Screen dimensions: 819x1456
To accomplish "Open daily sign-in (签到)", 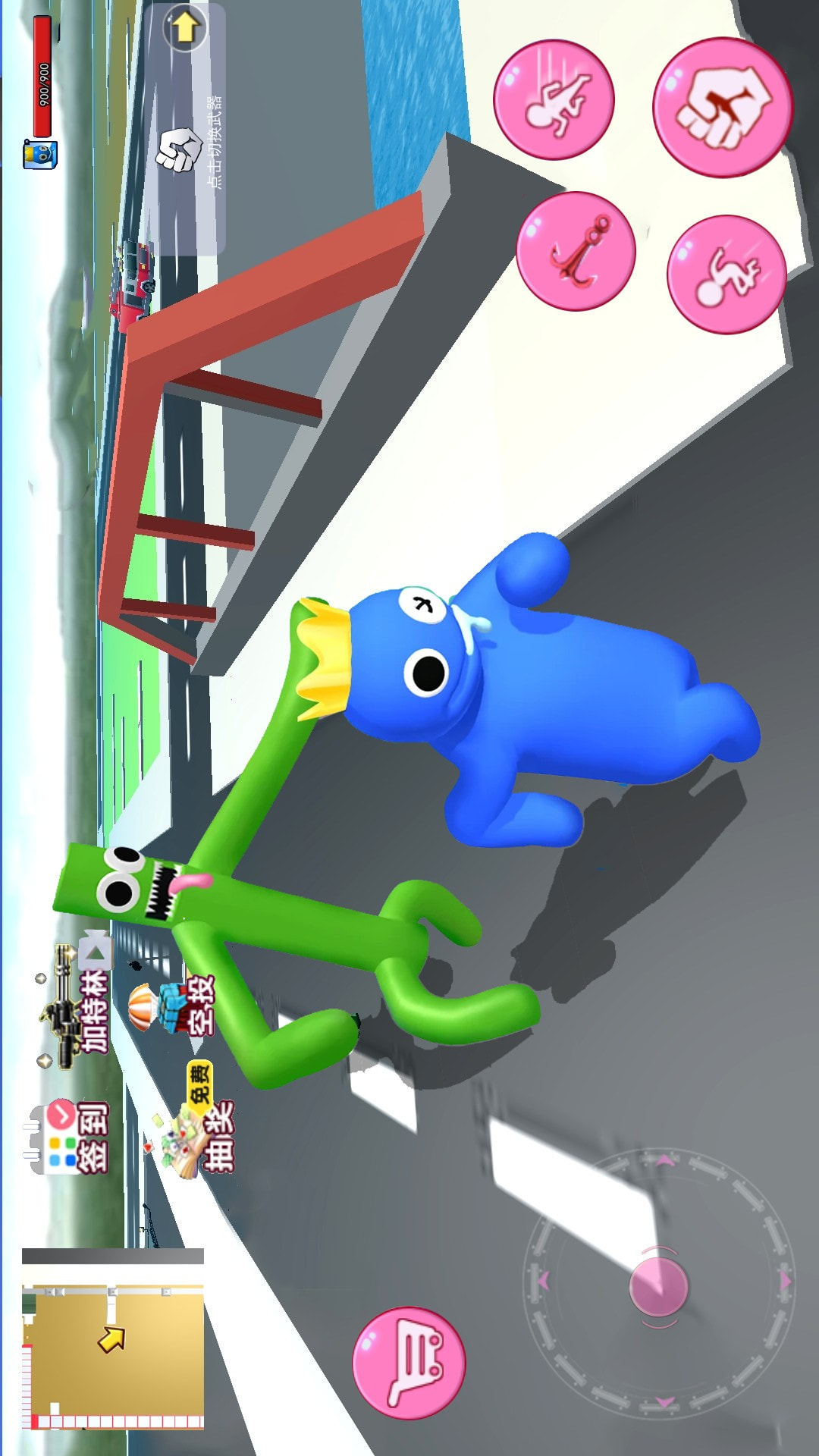I will point(72,1137).
